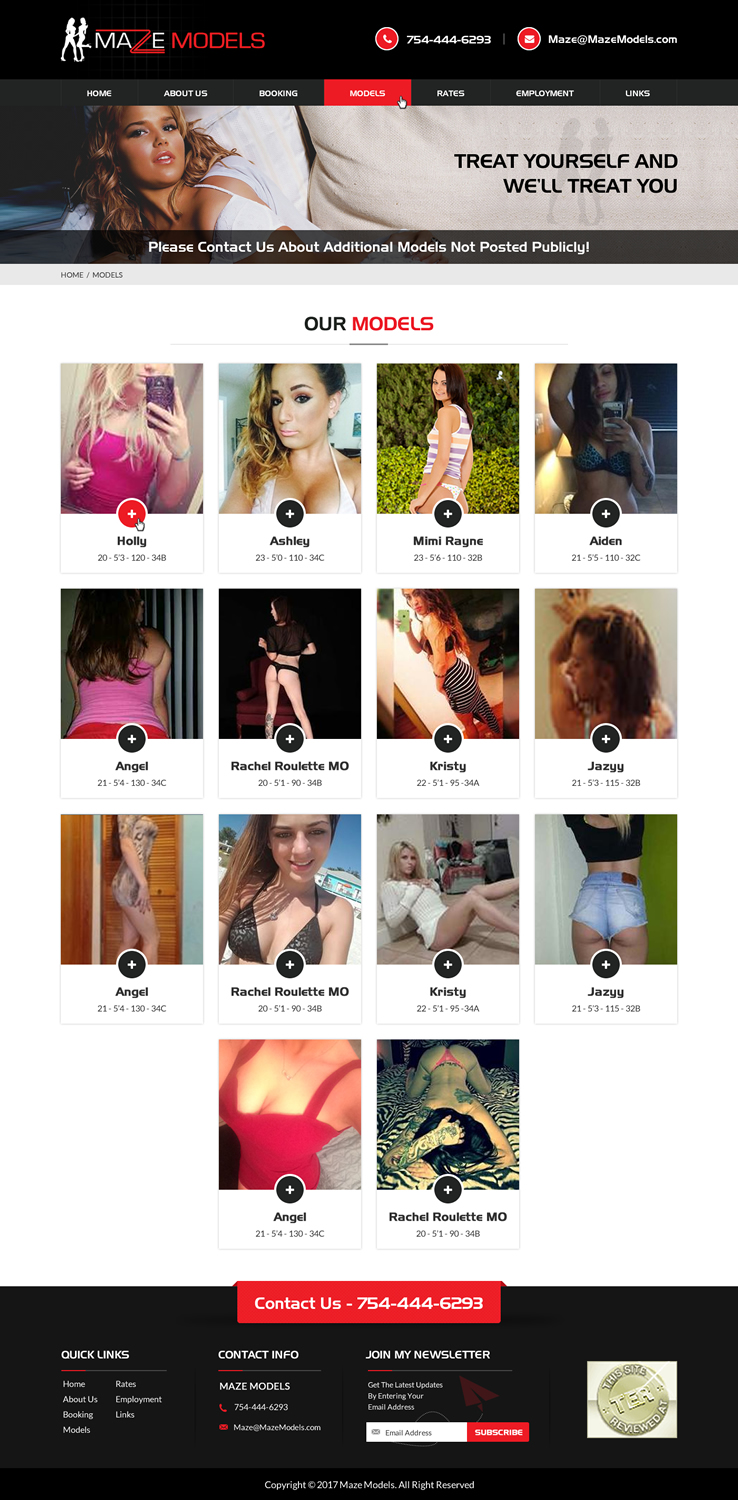The image size is (738, 1500).
Task: Tap the red Contact Us button
Action: click(x=368, y=1303)
